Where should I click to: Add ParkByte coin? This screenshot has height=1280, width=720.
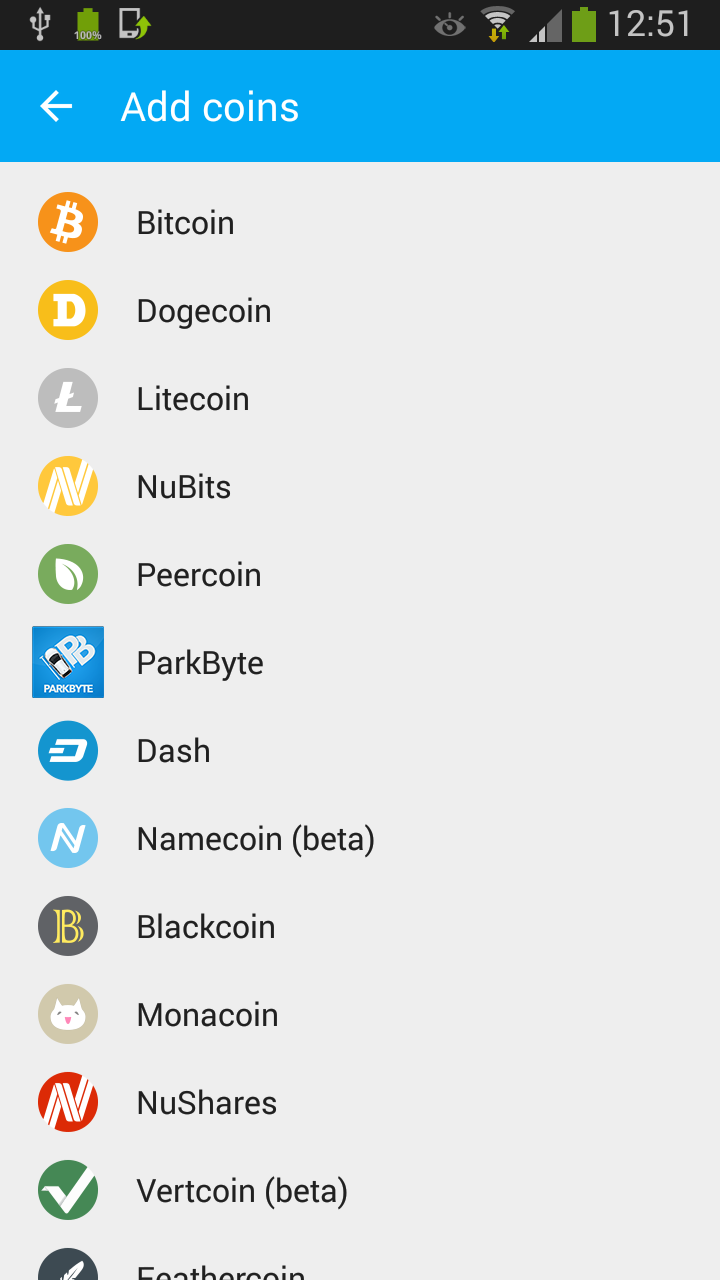point(360,662)
